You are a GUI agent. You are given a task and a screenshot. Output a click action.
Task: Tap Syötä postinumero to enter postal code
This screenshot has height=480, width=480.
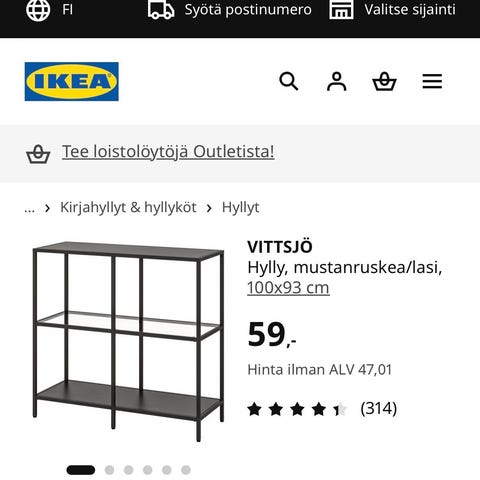coord(230,10)
